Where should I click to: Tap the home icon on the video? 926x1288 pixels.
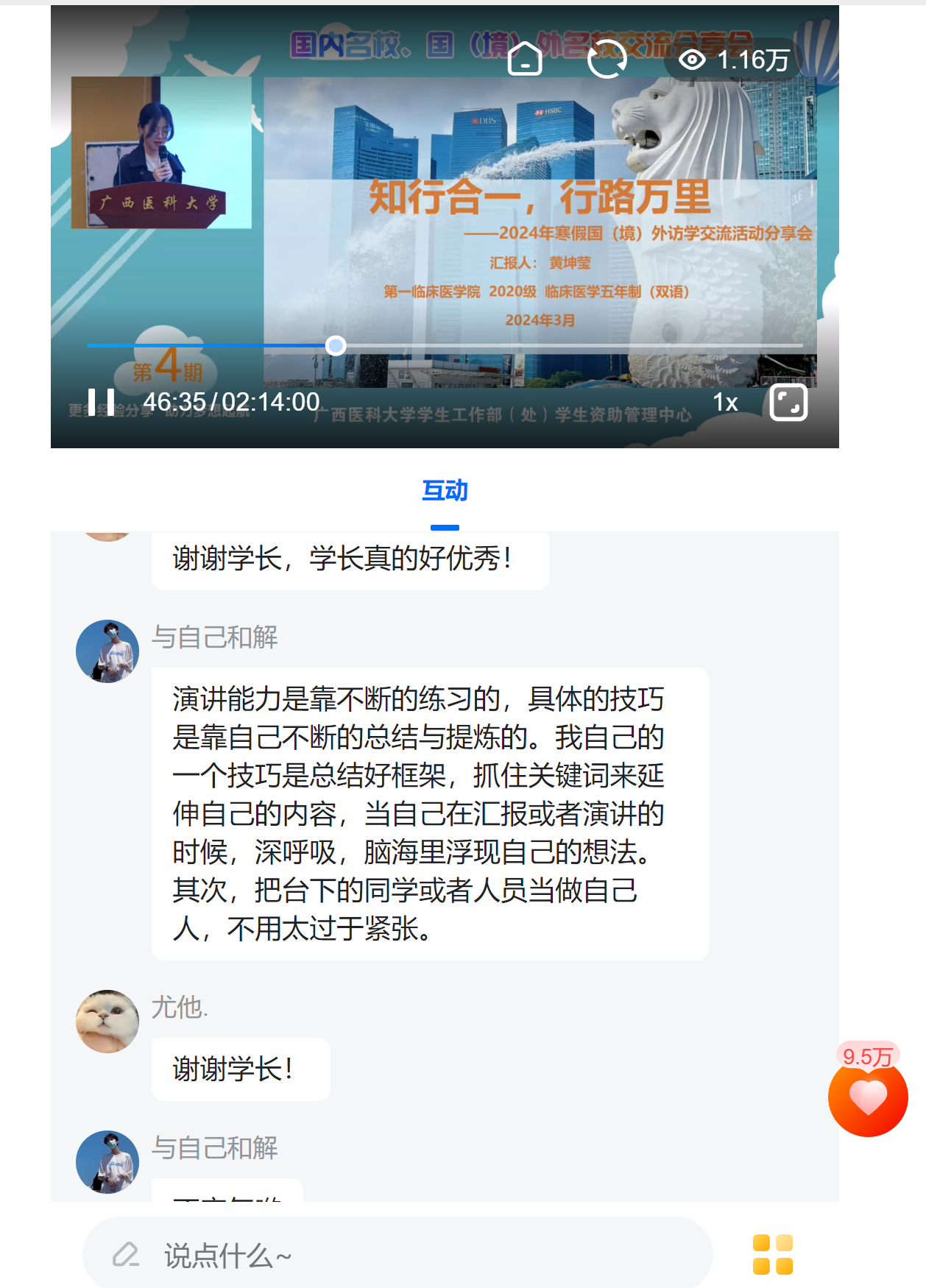click(525, 59)
